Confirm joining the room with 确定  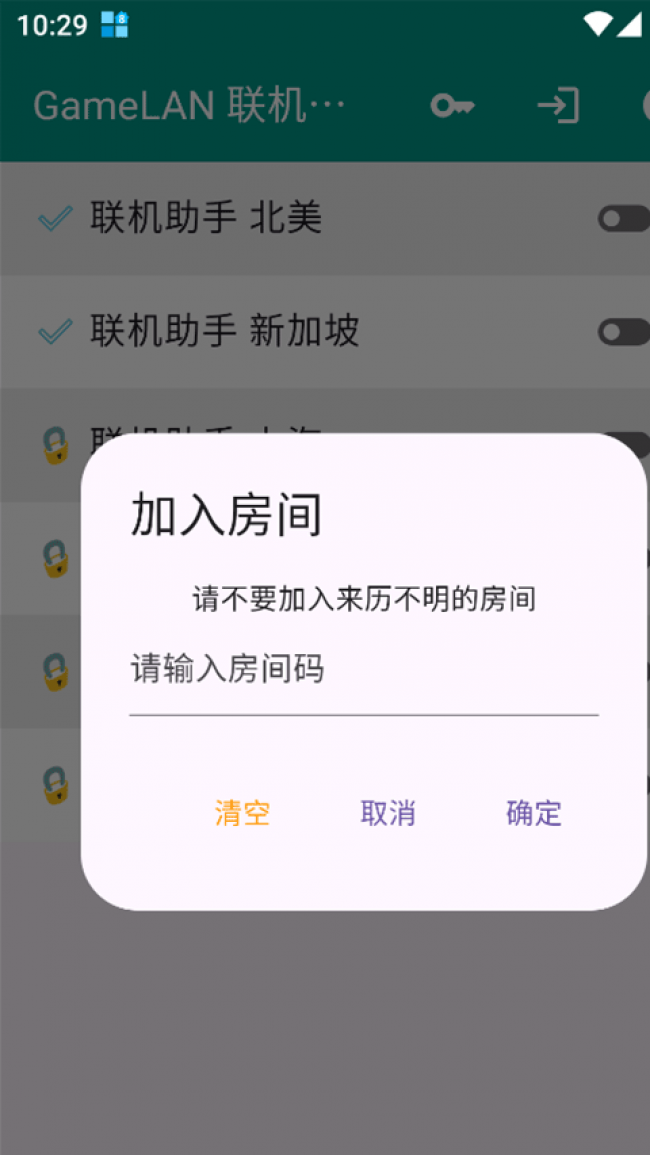point(534,813)
